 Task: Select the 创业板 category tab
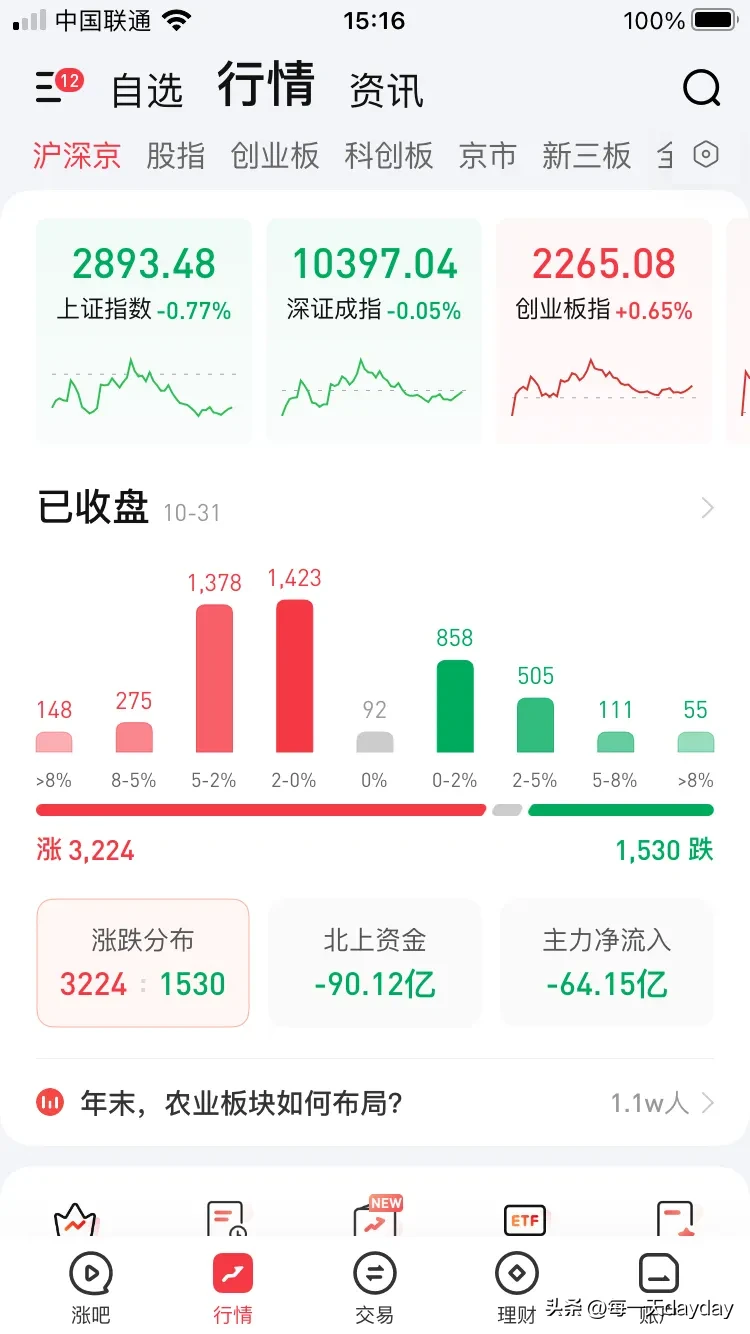tap(275, 155)
